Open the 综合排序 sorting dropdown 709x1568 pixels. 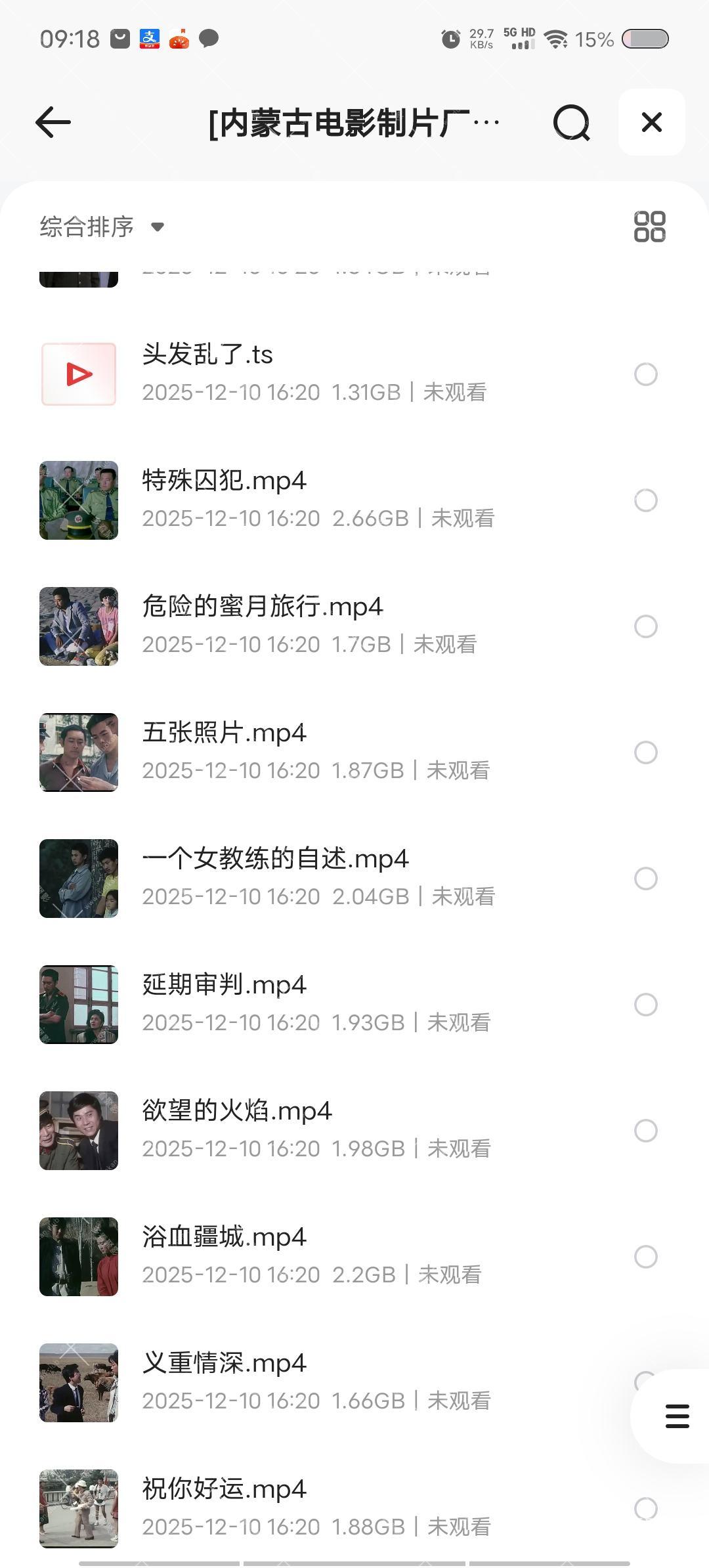pos(86,226)
